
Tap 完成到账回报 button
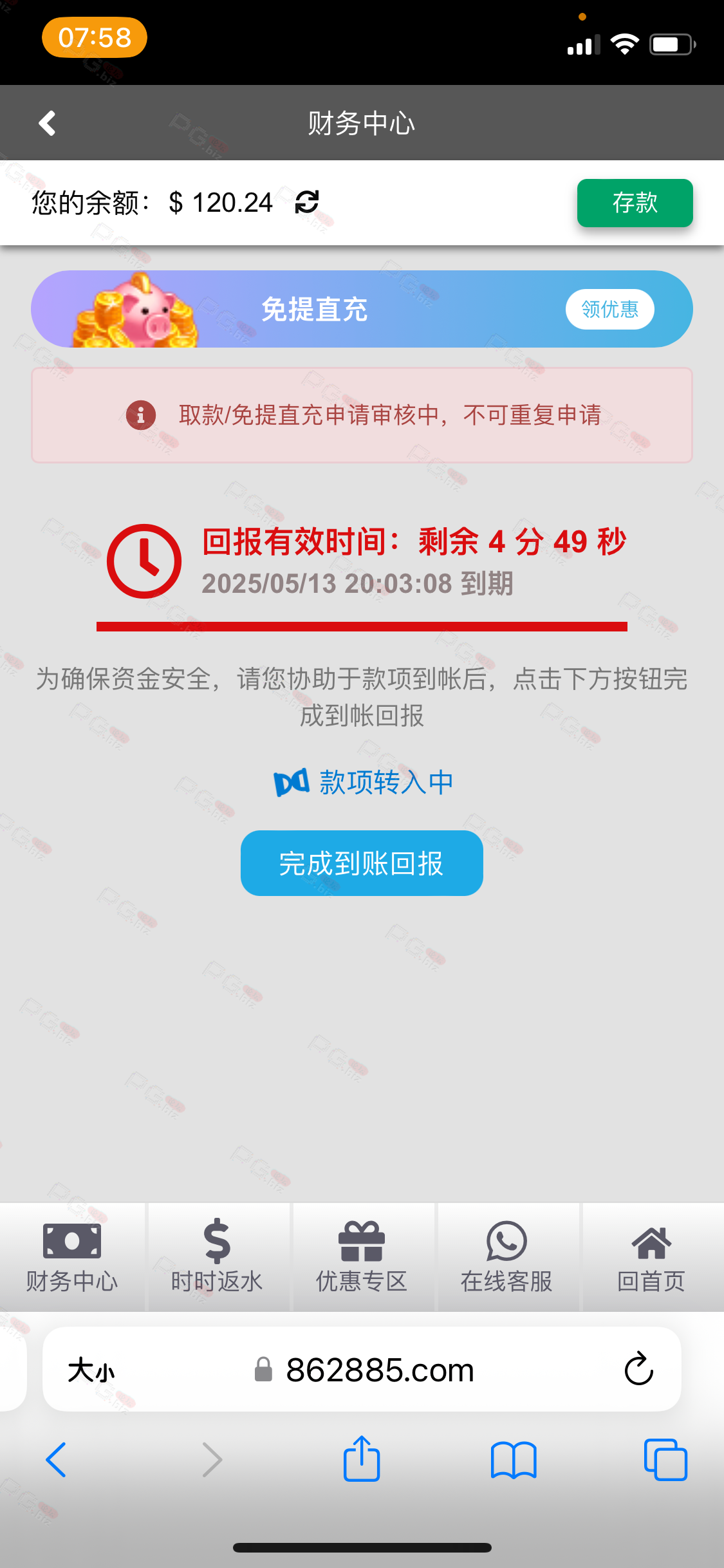coord(362,863)
